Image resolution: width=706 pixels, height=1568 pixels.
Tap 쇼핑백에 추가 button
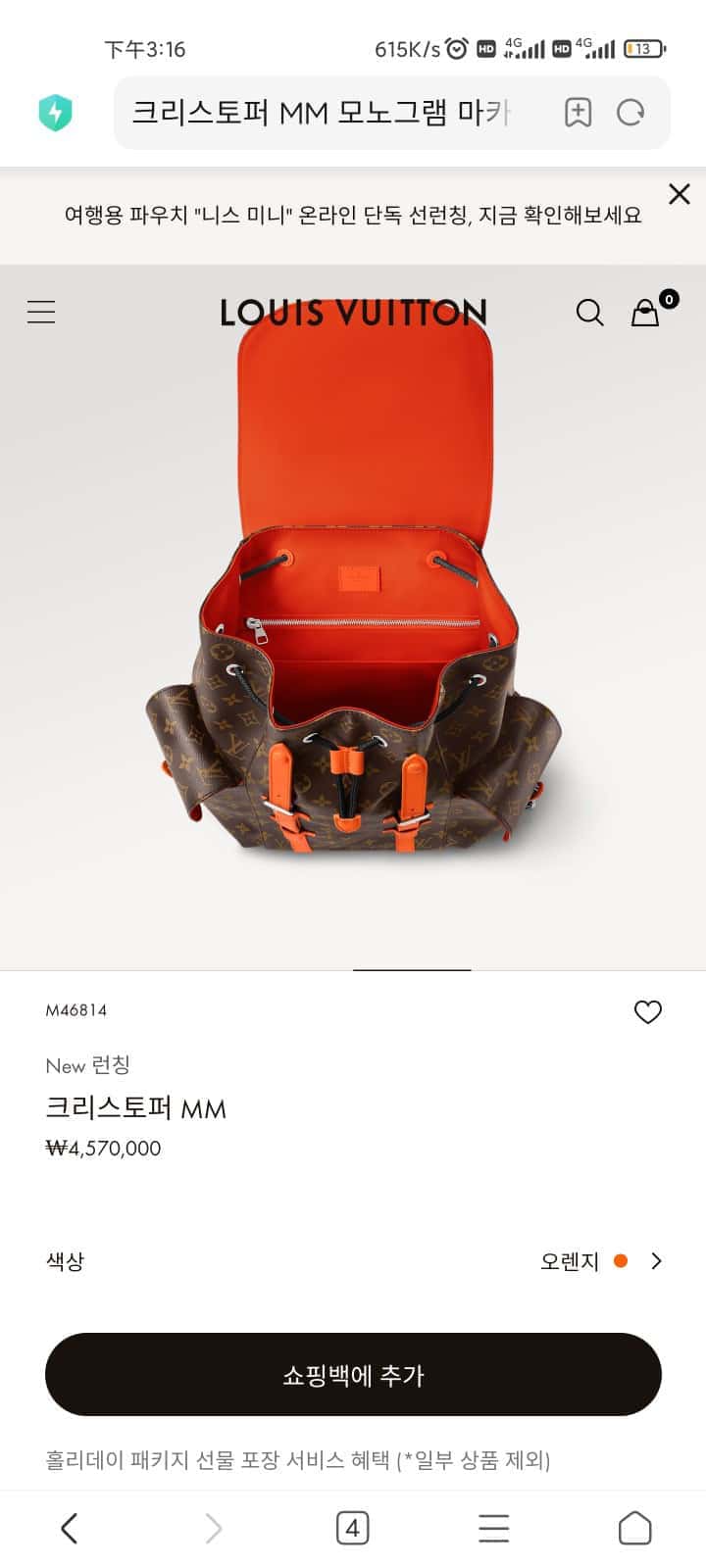point(353,1374)
